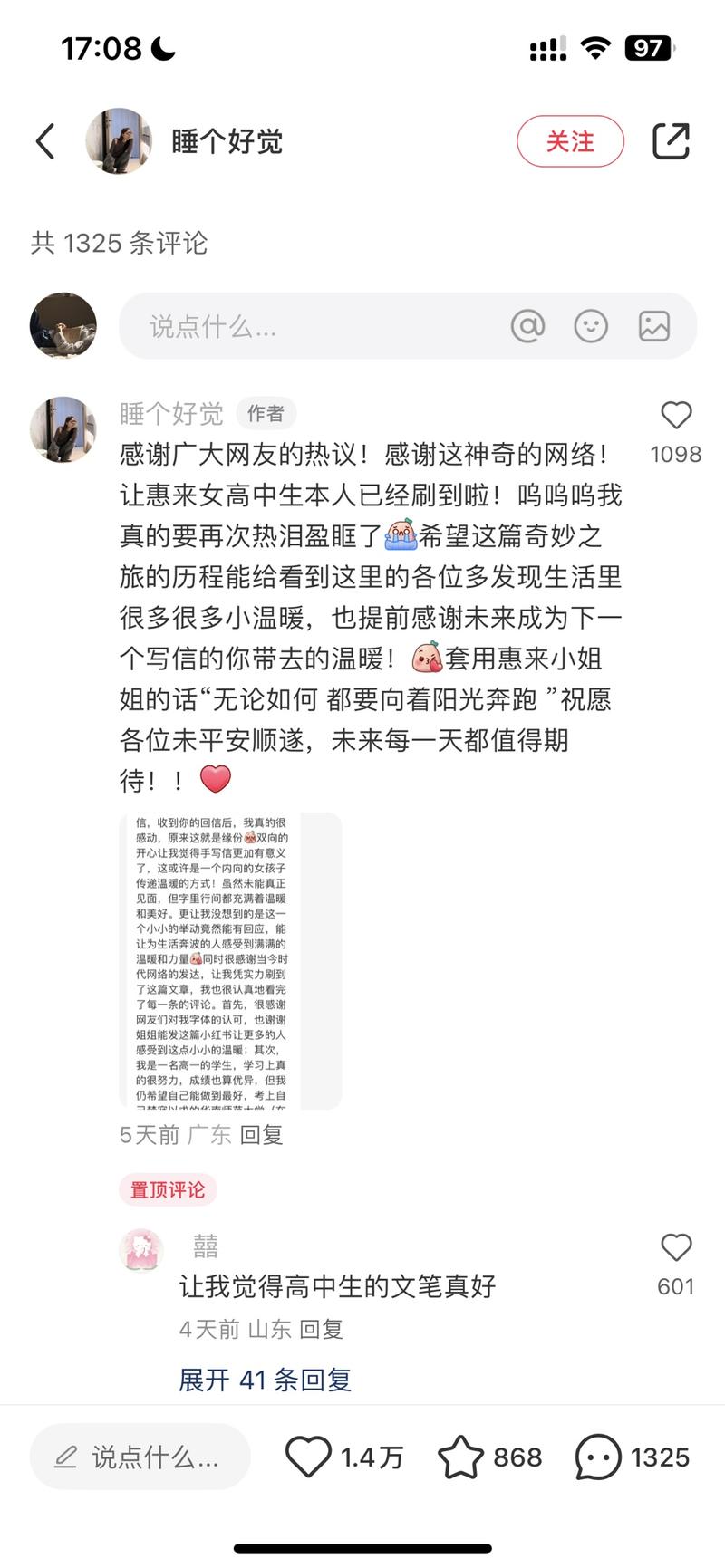Mention someone with the @ icon
The height and width of the screenshot is (1568, 725).
click(x=527, y=326)
